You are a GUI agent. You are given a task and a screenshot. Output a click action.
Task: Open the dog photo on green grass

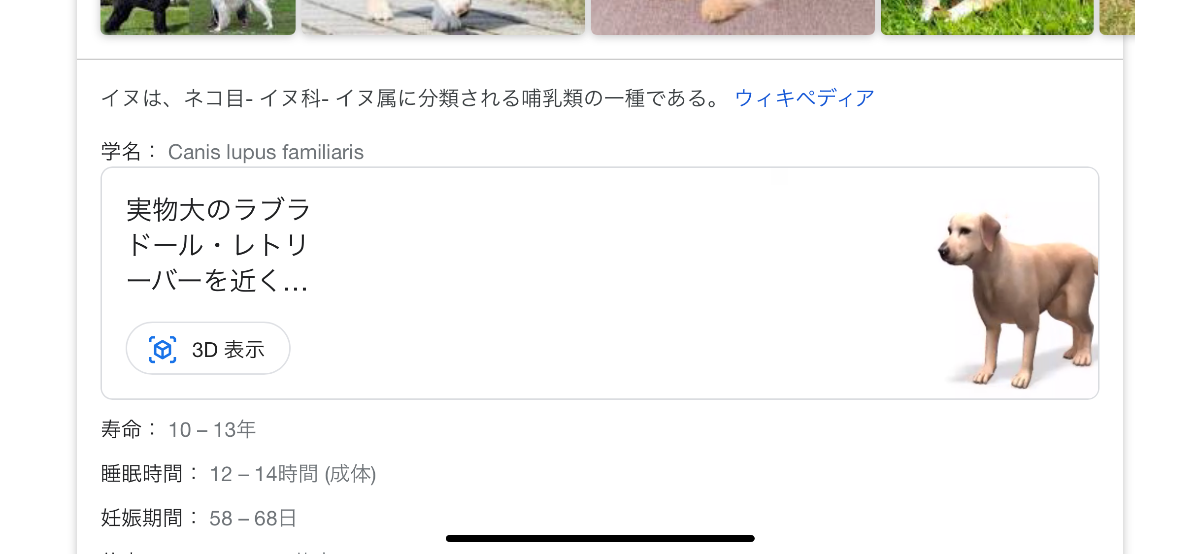(987, 17)
